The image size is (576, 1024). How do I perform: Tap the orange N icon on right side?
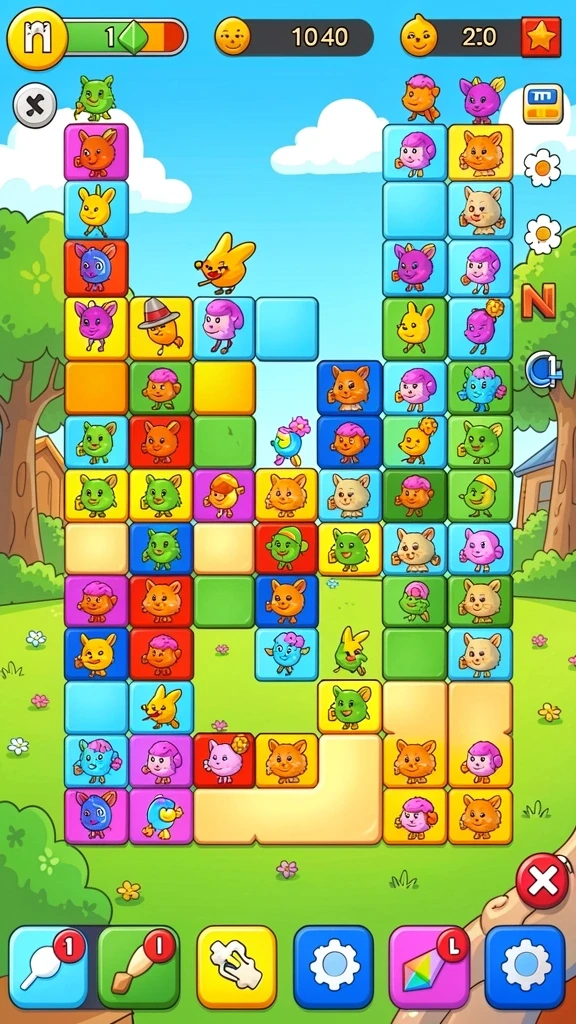539,300
